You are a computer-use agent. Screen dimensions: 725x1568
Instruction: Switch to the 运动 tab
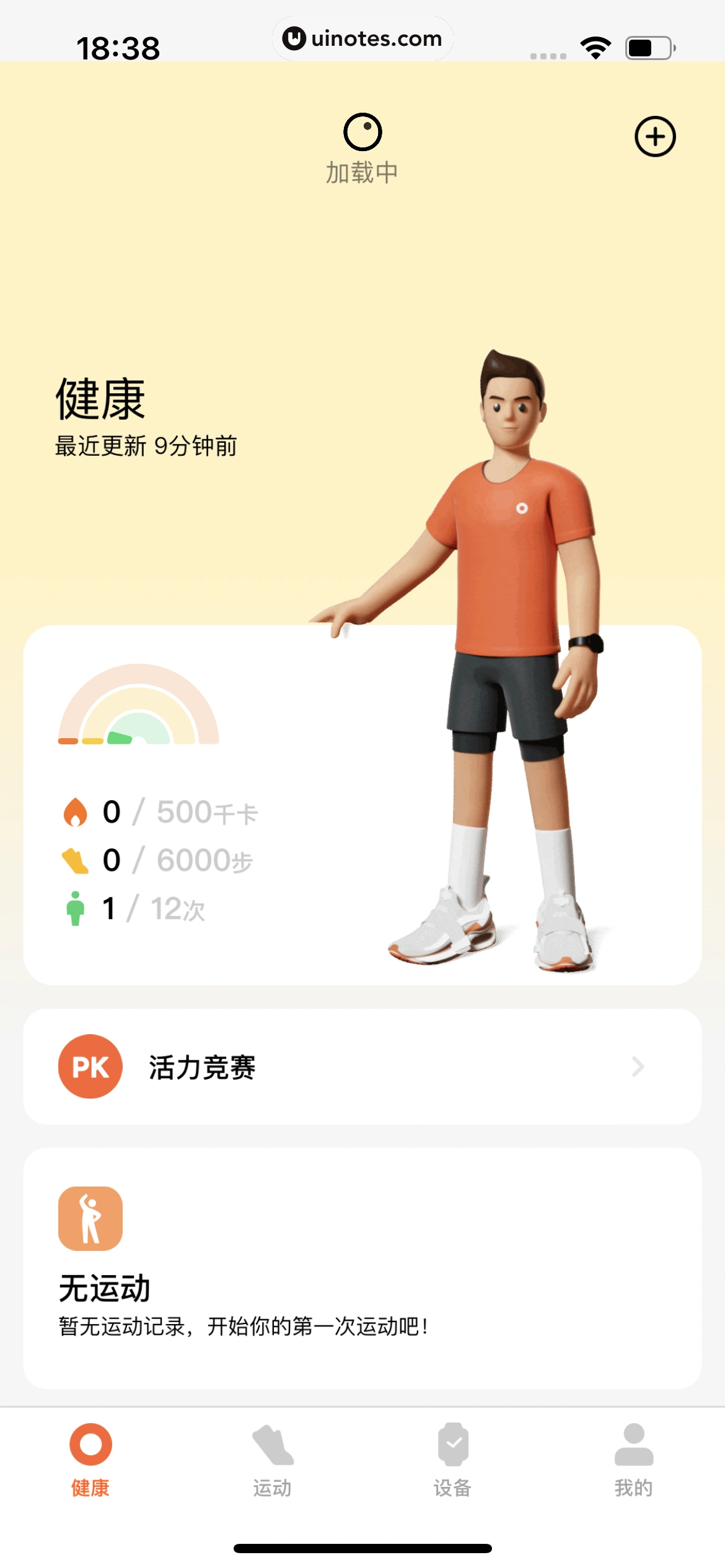point(272,1460)
